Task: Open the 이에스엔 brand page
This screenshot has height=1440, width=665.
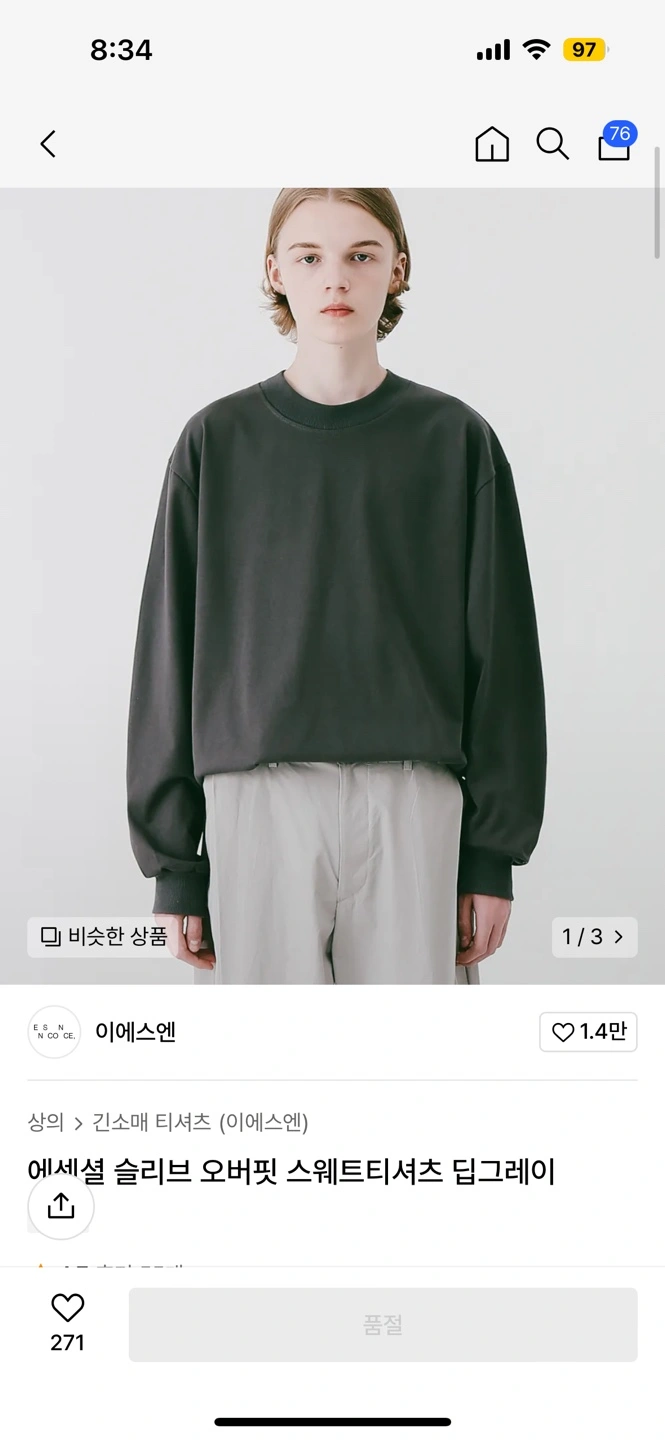Action: [x=135, y=1032]
